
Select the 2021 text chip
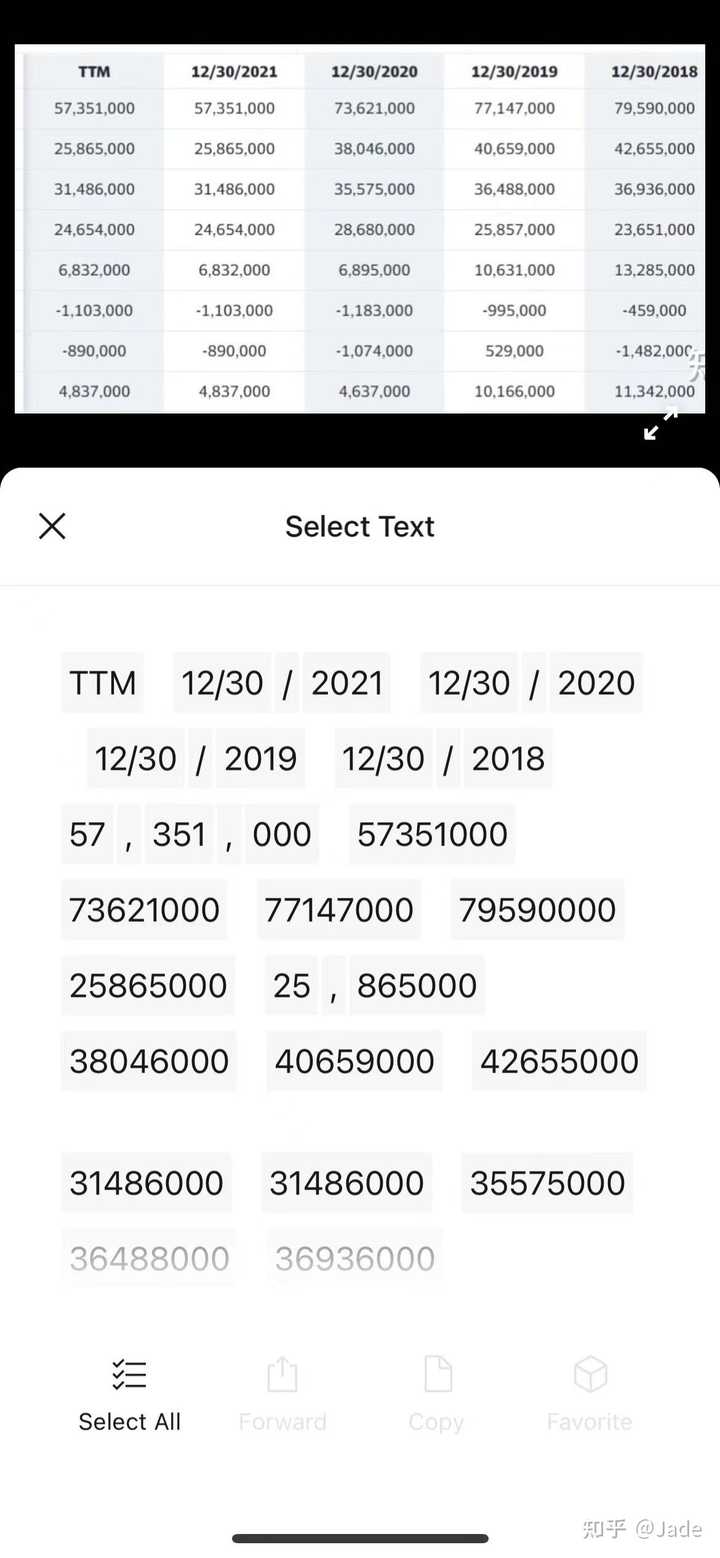coord(346,683)
